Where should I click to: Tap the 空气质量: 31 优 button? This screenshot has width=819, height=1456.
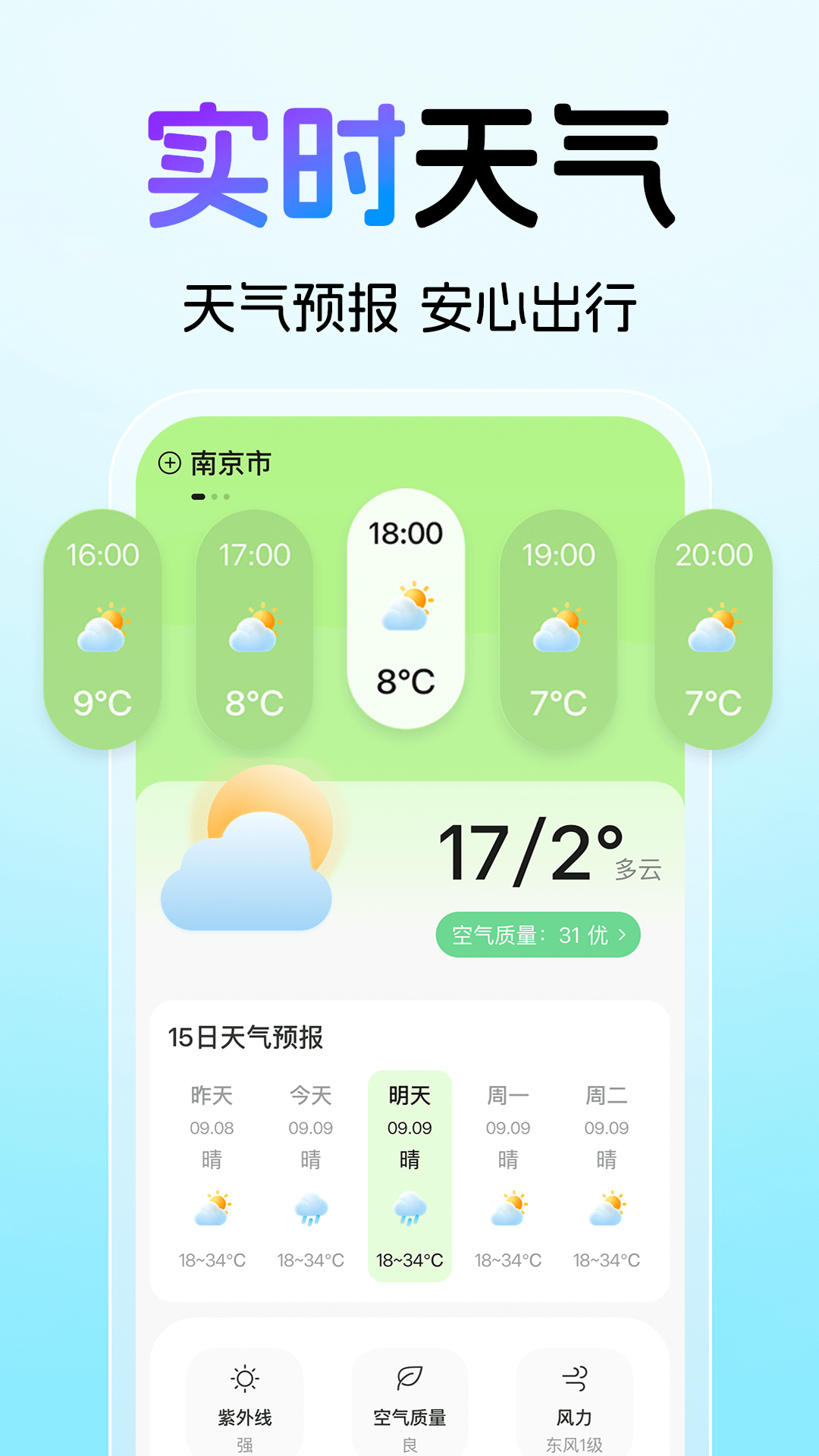tap(538, 934)
